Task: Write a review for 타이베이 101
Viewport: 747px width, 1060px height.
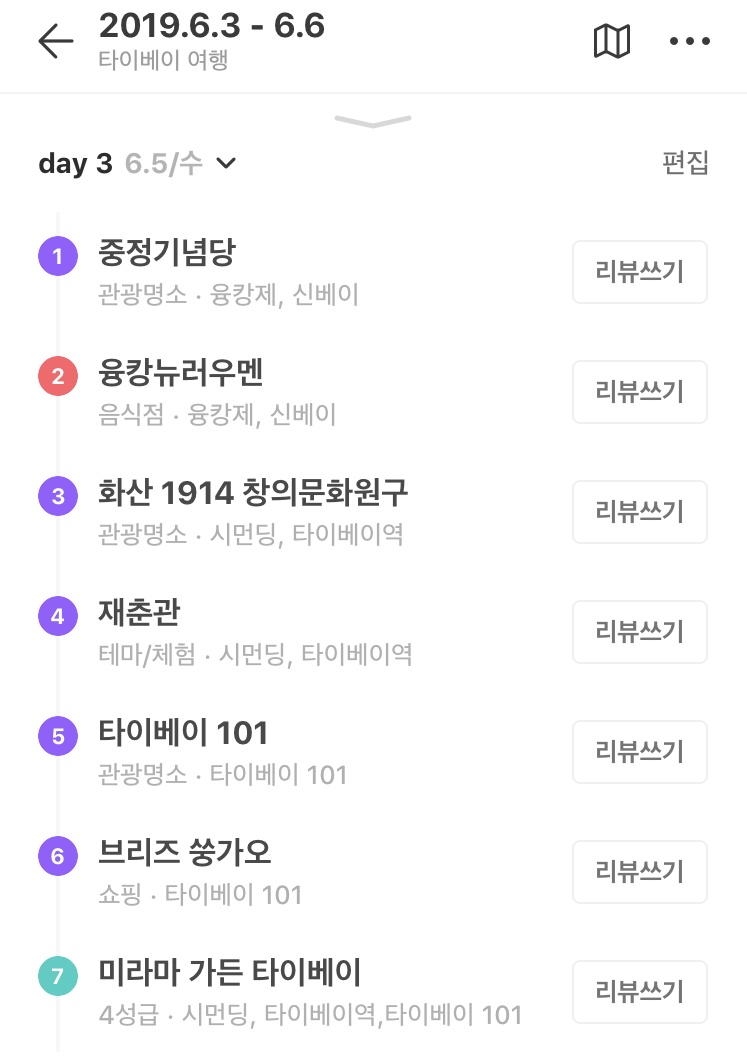Action: coord(639,752)
